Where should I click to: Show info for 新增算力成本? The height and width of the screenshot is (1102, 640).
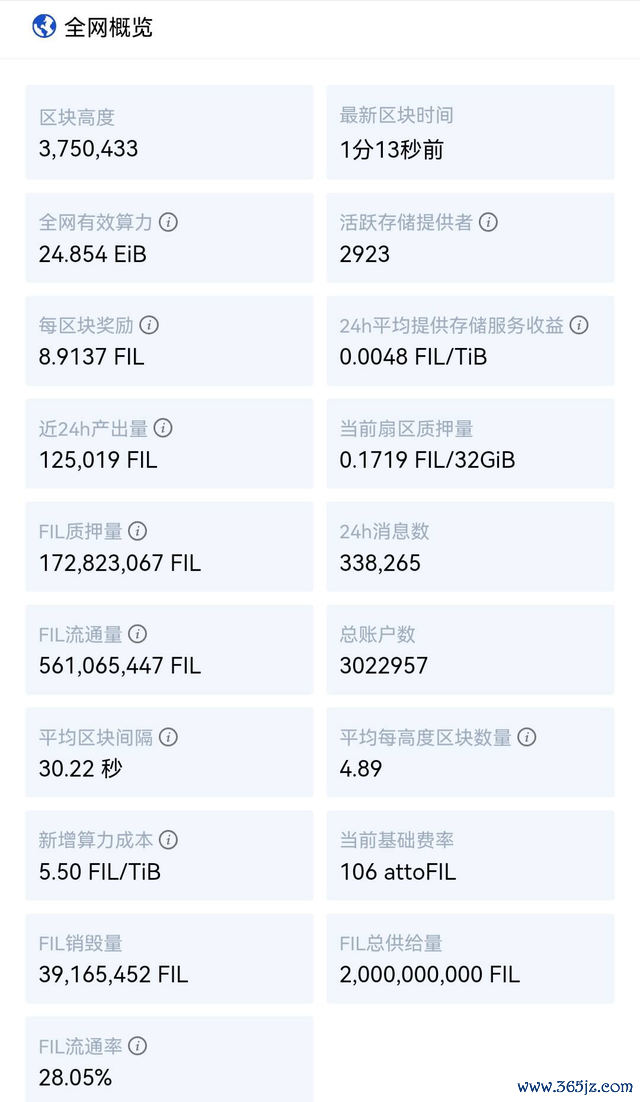click(169, 840)
